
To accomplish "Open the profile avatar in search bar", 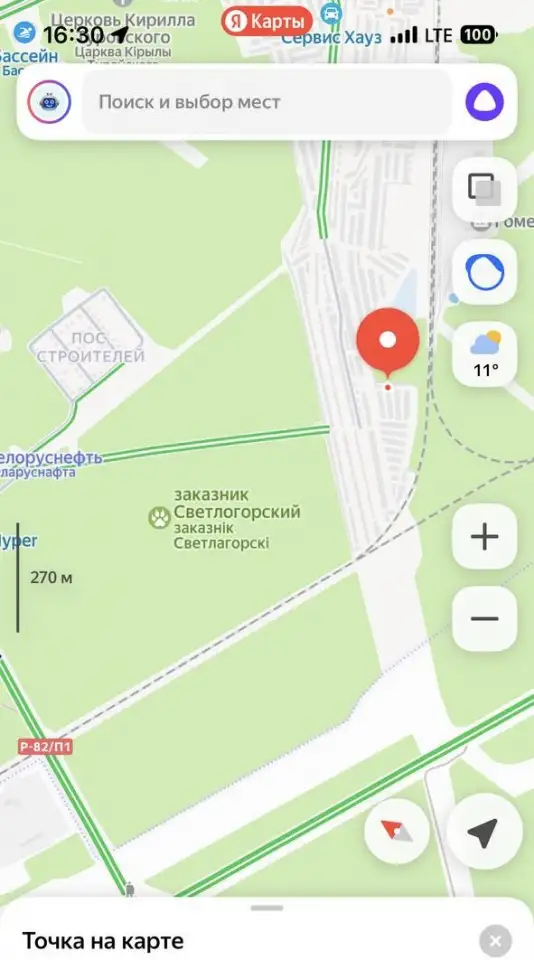I will coord(49,102).
